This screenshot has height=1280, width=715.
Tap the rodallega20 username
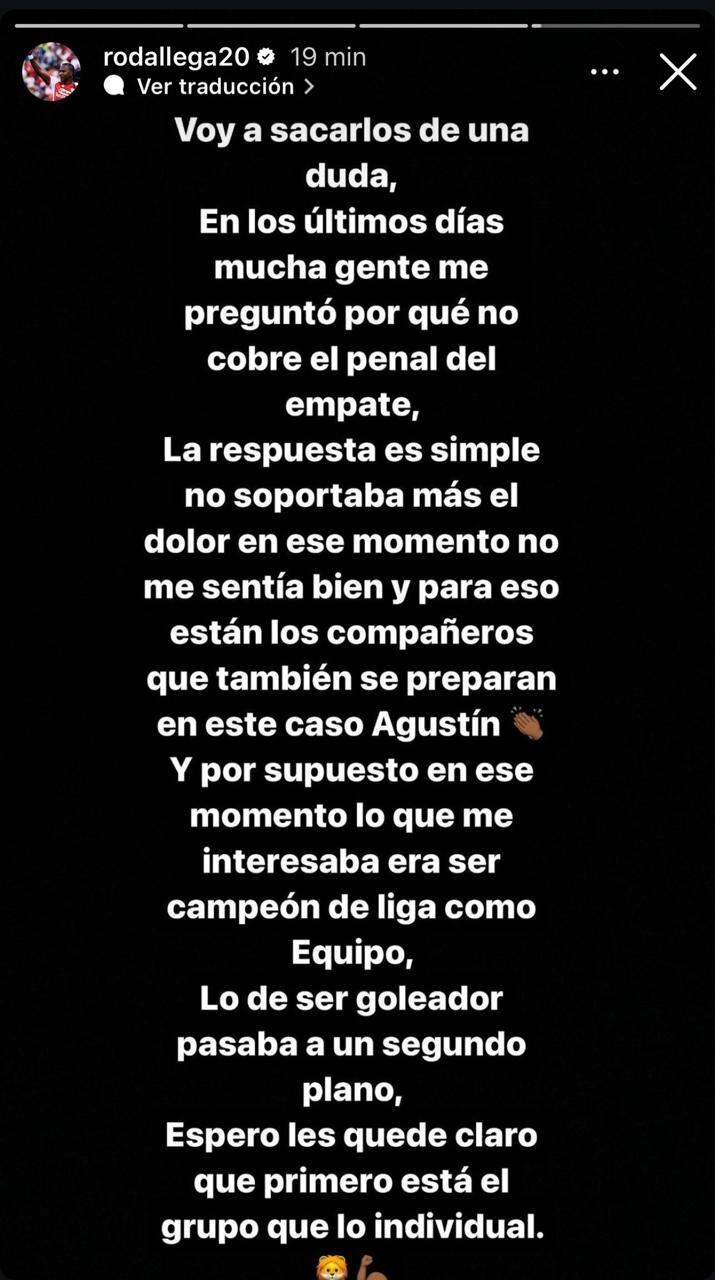(176, 57)
